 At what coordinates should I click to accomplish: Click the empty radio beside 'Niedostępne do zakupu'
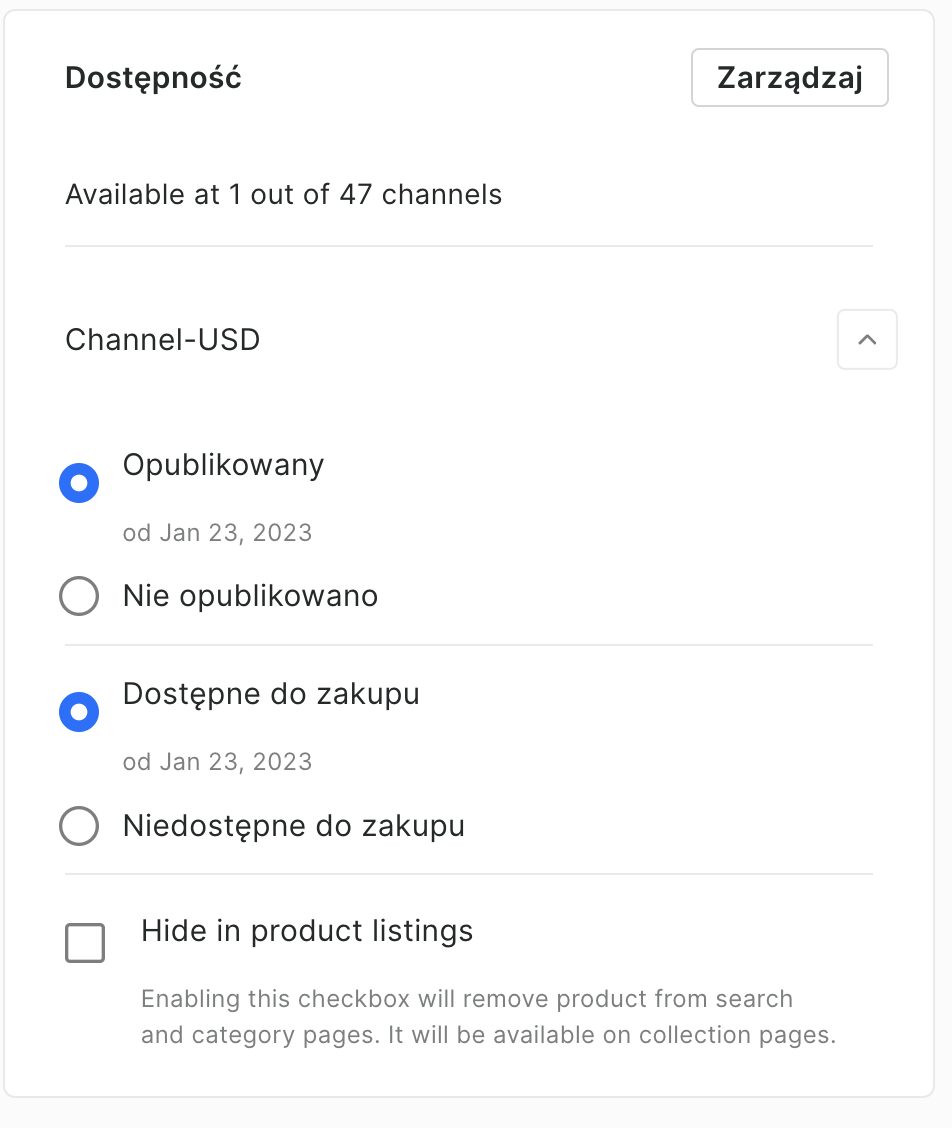(x=79, y=826)
